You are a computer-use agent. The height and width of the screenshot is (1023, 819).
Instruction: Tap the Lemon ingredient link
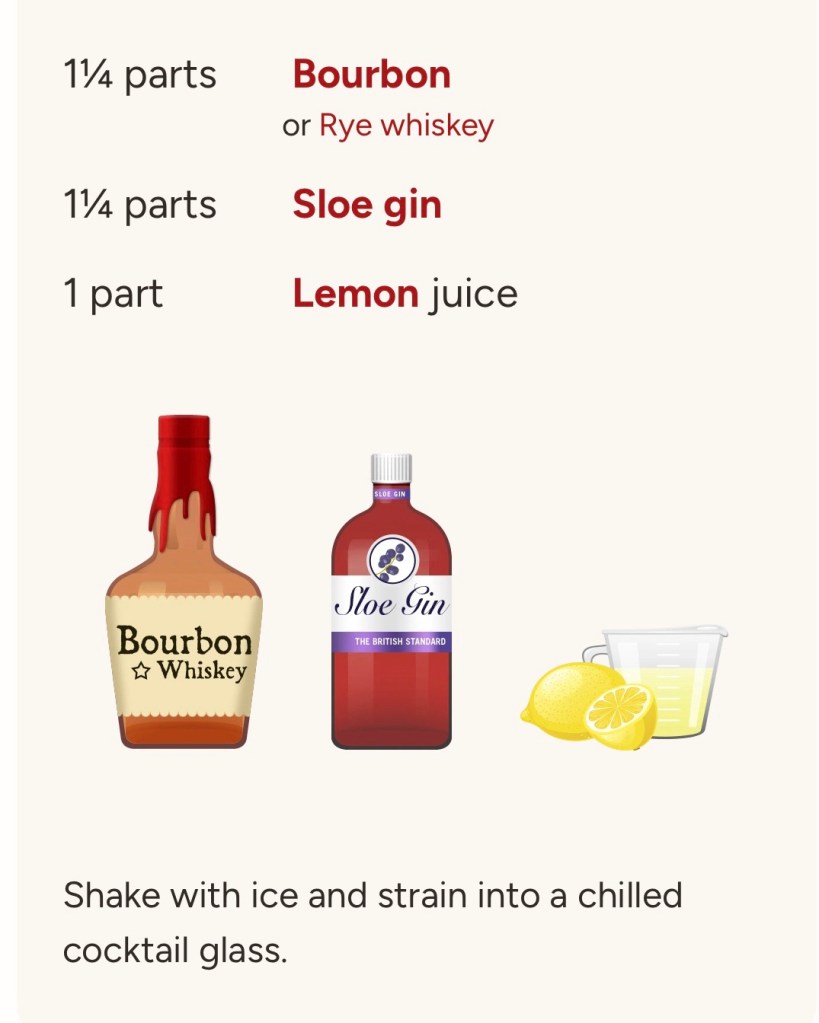click(x=355, y=294)
